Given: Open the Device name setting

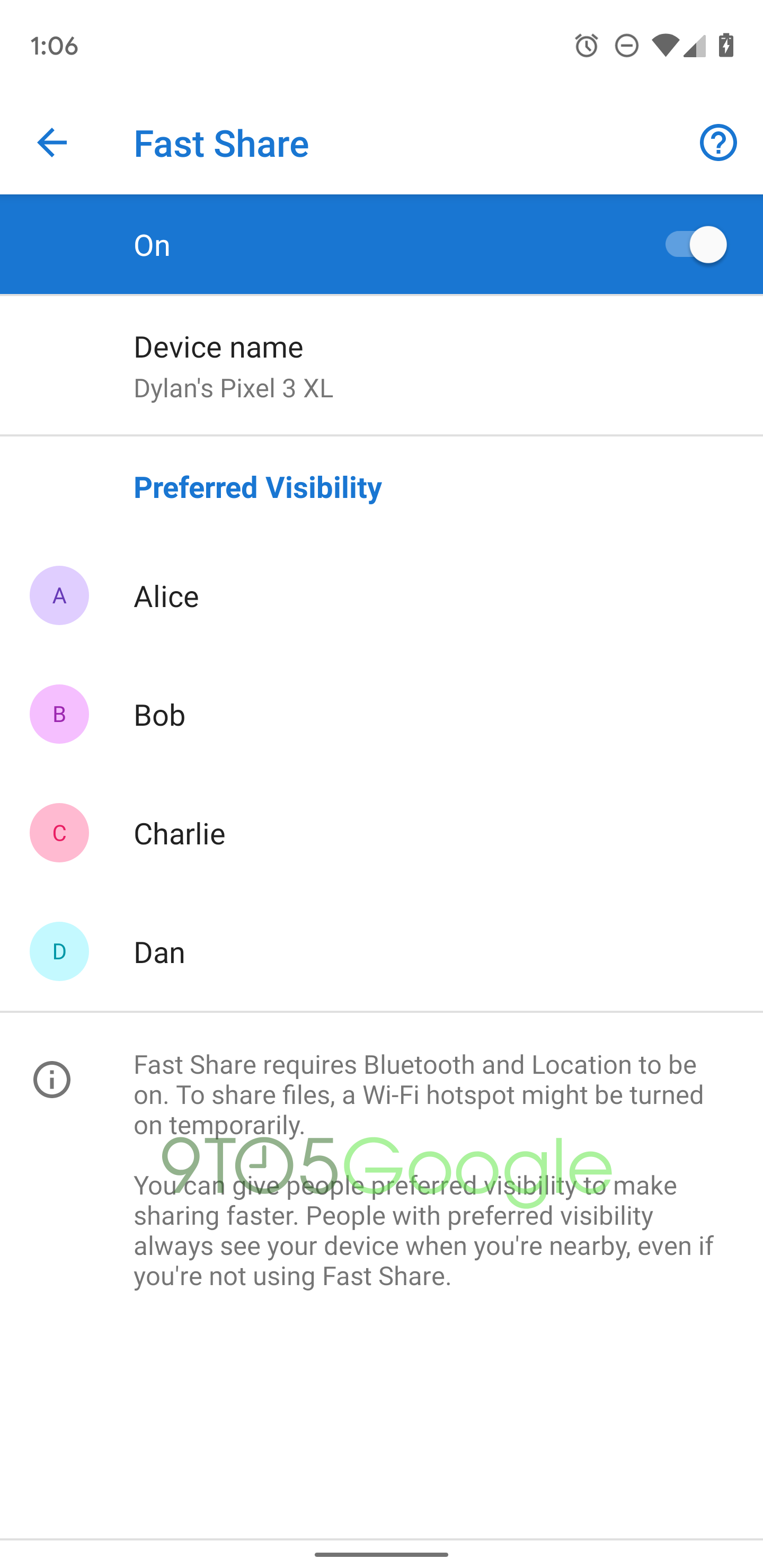Looking at the screenshot, I should (x=381, y=366).
